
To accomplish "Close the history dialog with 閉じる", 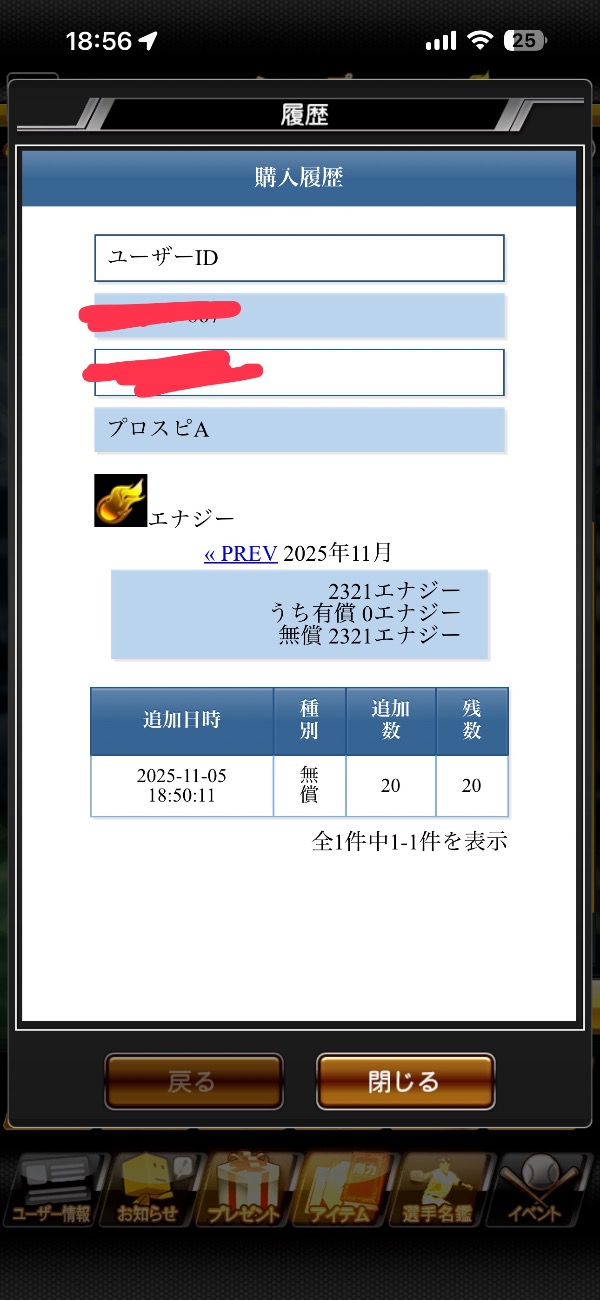I will pyautogui.click(x=405, y=1081).
